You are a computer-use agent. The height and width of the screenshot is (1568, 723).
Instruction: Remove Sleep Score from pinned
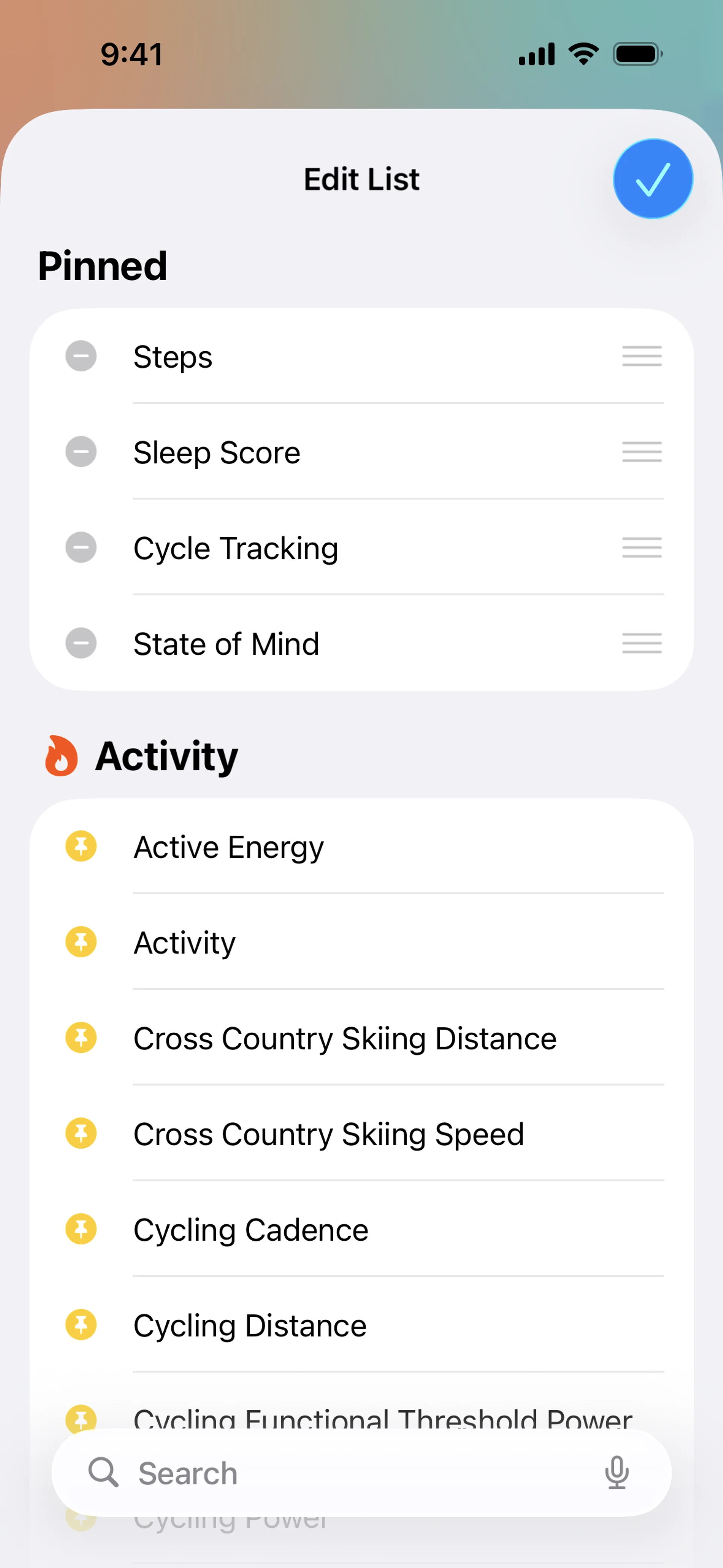point(81,452)
